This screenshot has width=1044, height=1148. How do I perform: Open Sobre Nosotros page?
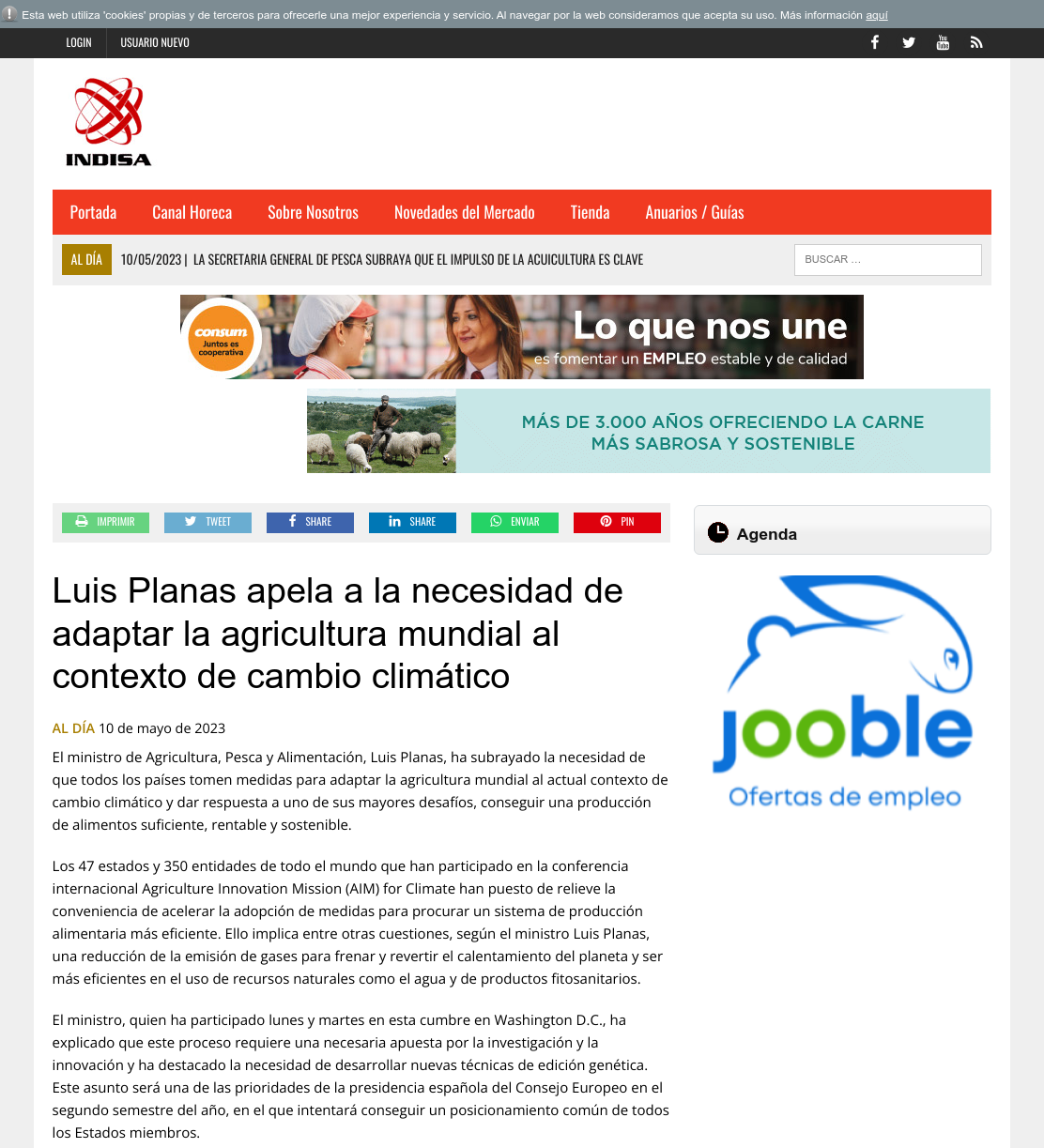coord(313,212)
